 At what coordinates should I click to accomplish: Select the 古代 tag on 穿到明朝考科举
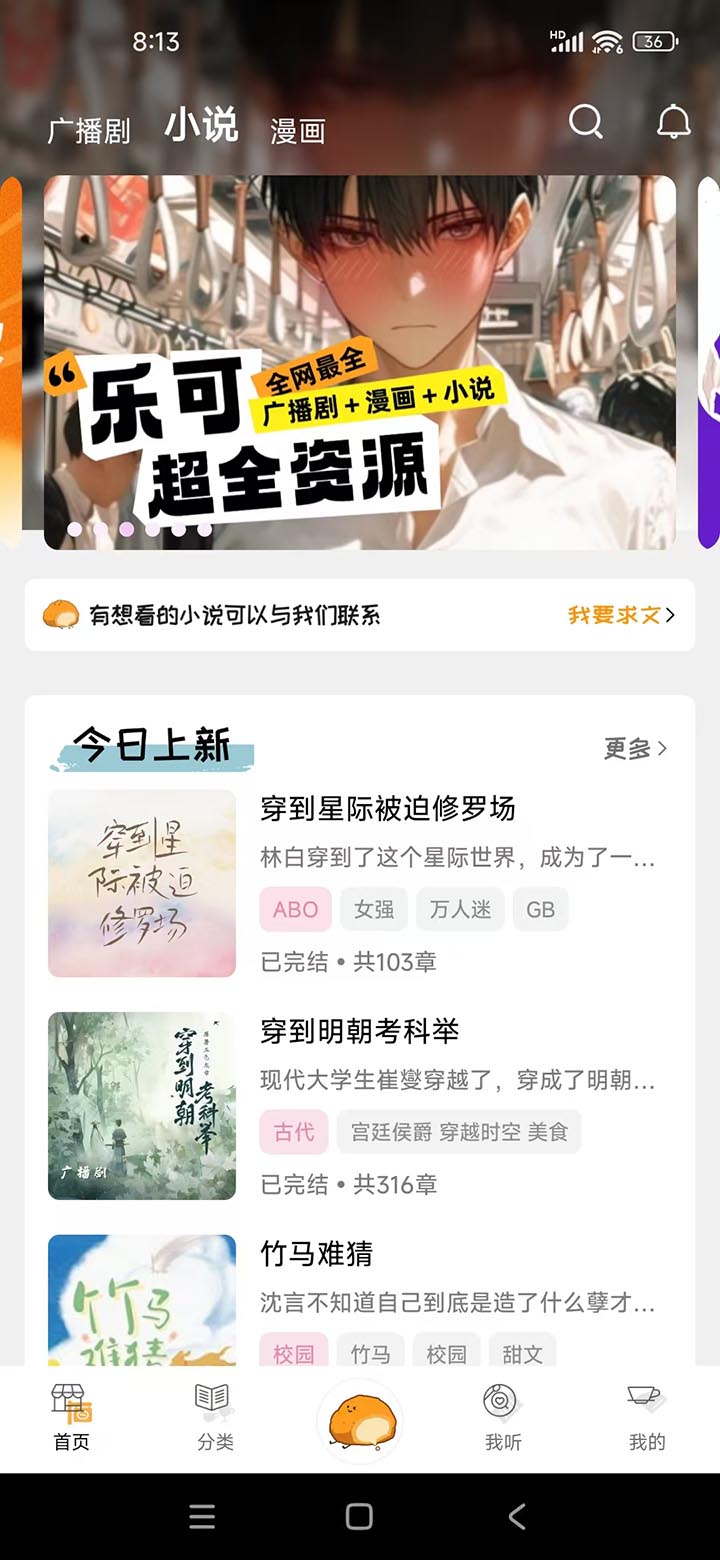click(293, 1132)
